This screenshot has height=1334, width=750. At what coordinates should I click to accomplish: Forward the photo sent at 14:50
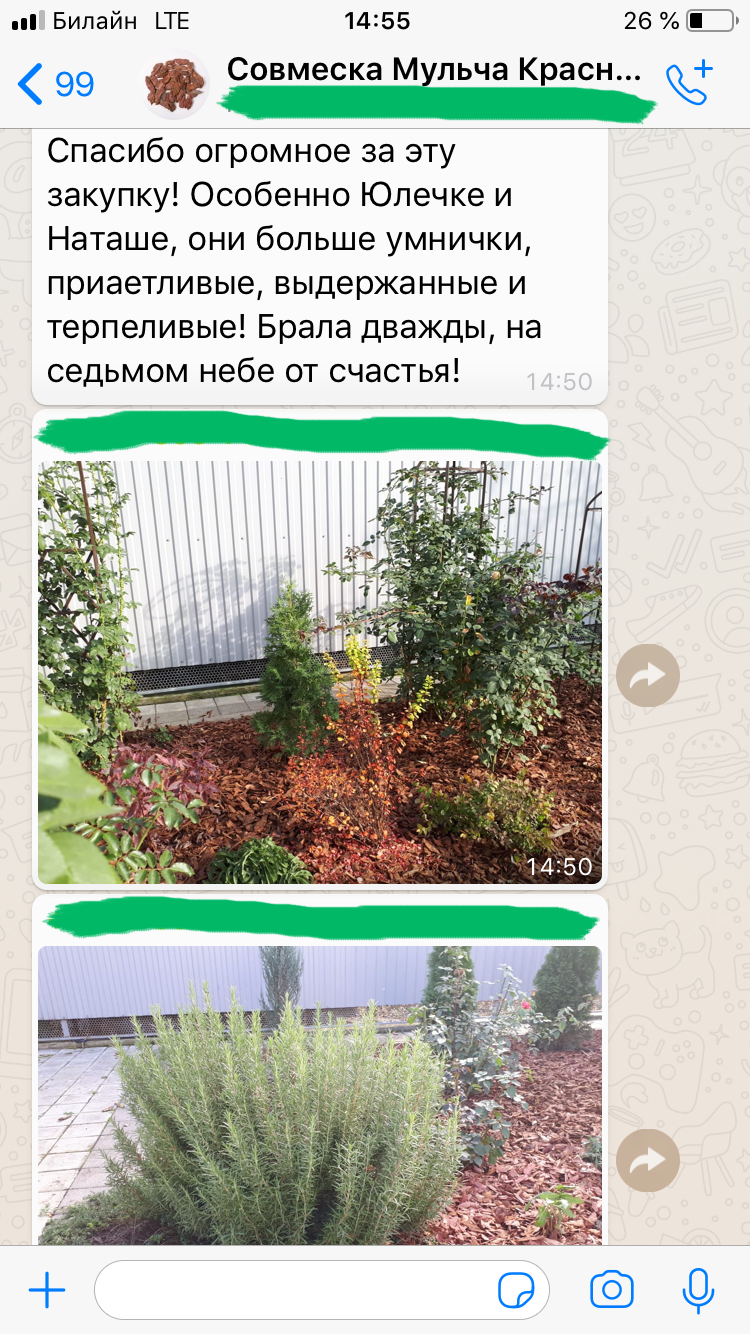[648, 677]
